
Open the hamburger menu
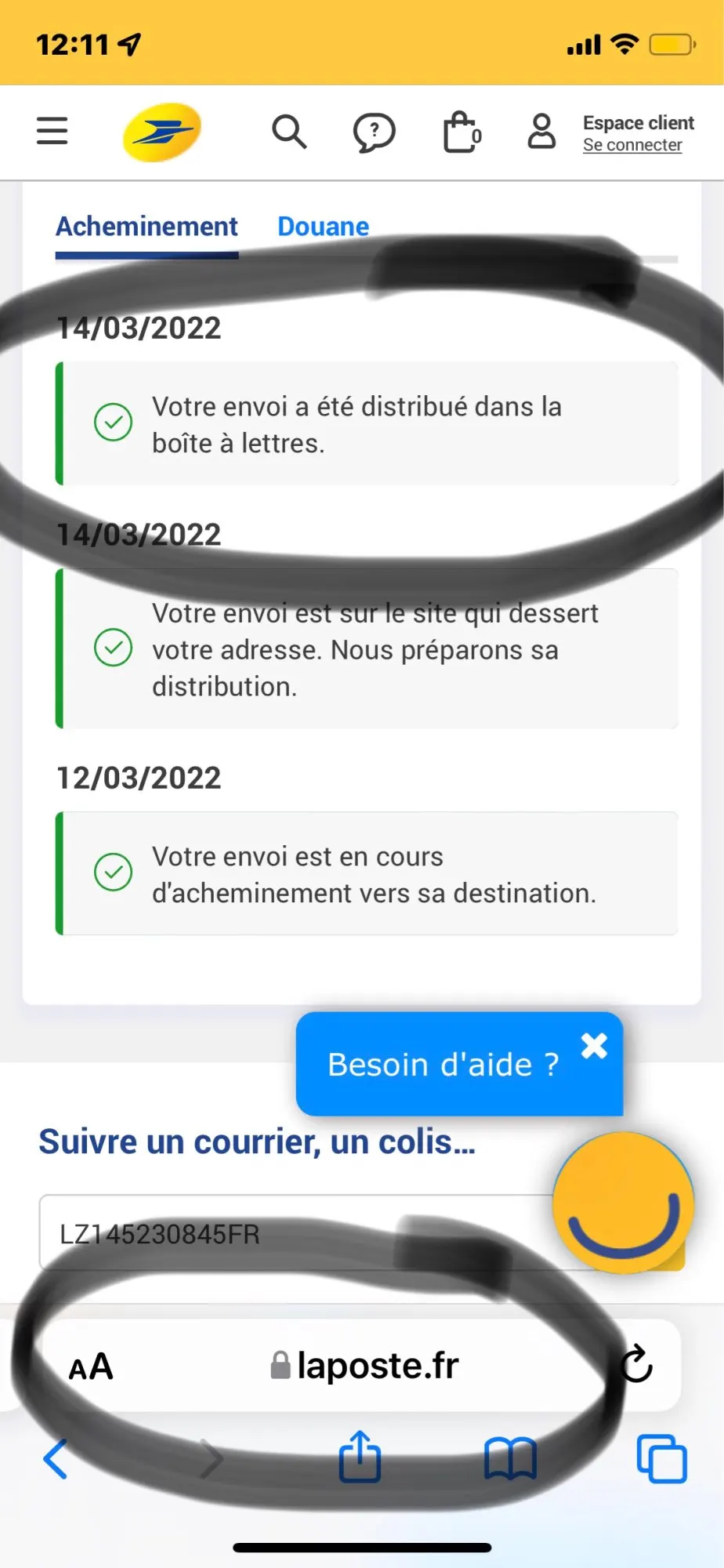[x=52, y=130]
